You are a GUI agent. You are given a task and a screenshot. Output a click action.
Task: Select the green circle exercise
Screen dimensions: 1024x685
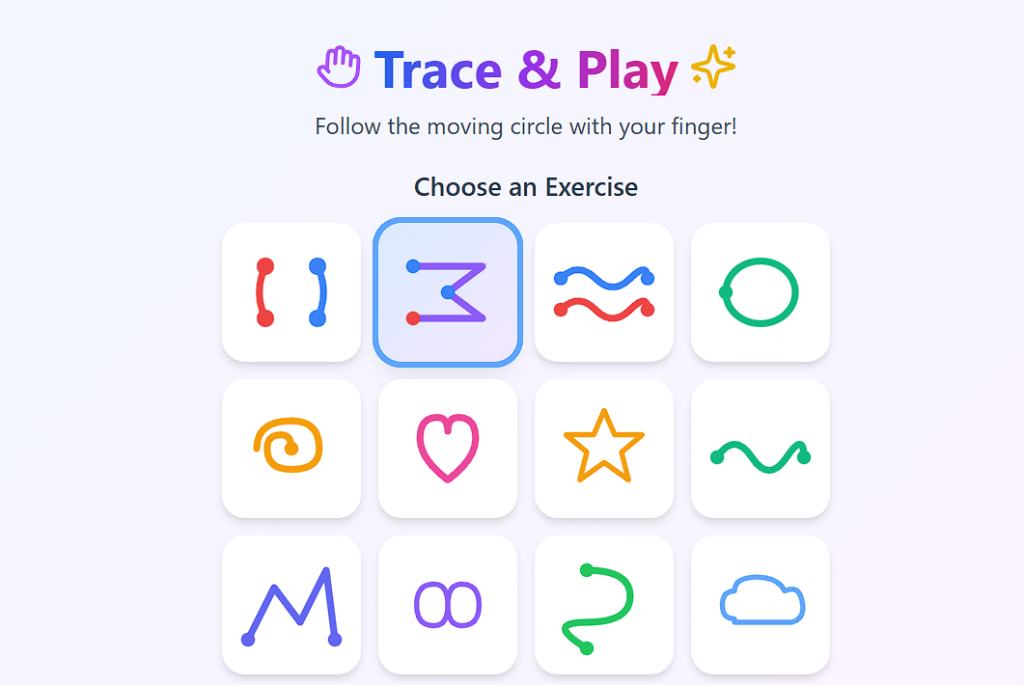coord(760,292)
